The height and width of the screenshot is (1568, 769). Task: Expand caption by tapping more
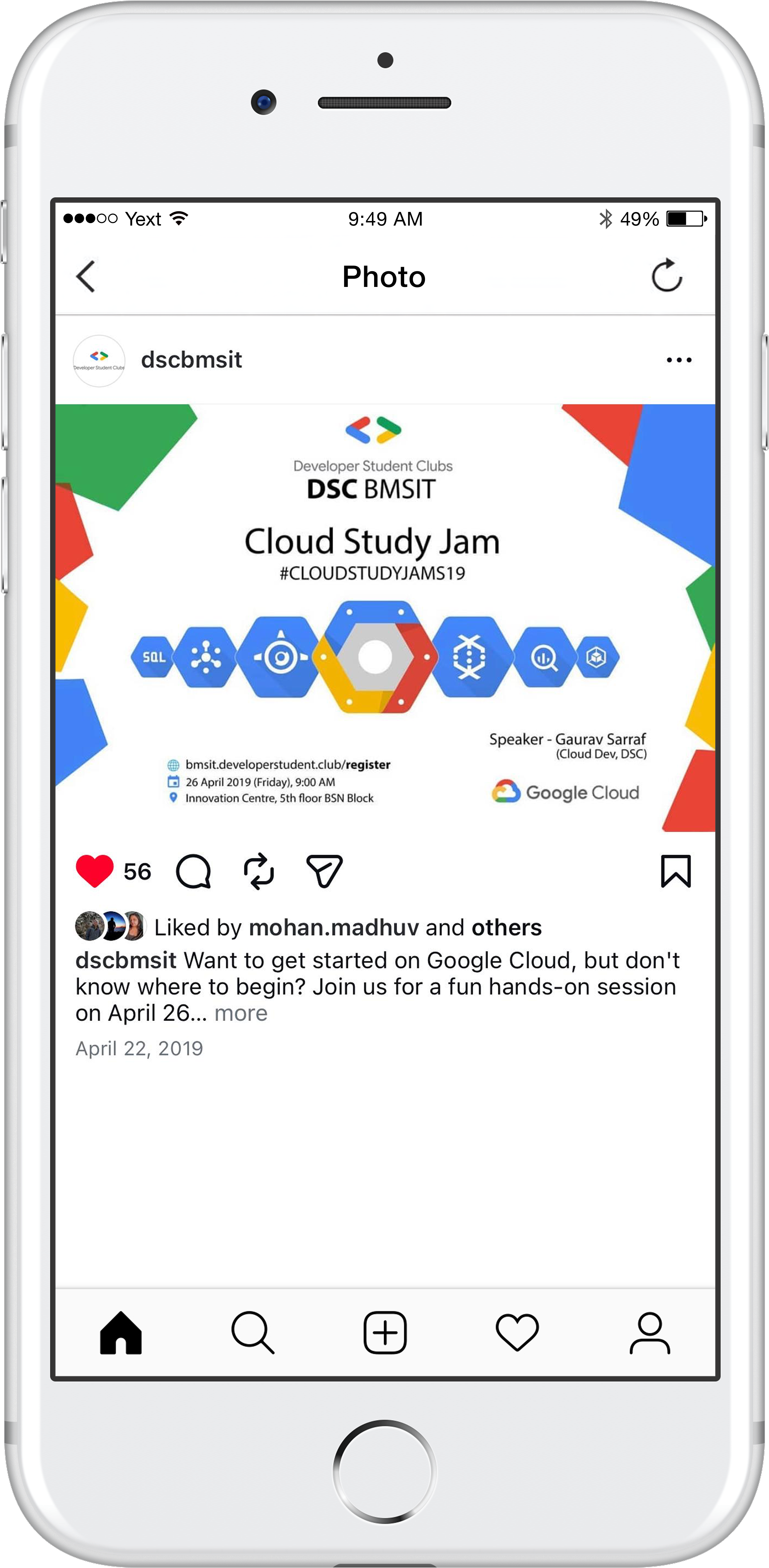241,1013
